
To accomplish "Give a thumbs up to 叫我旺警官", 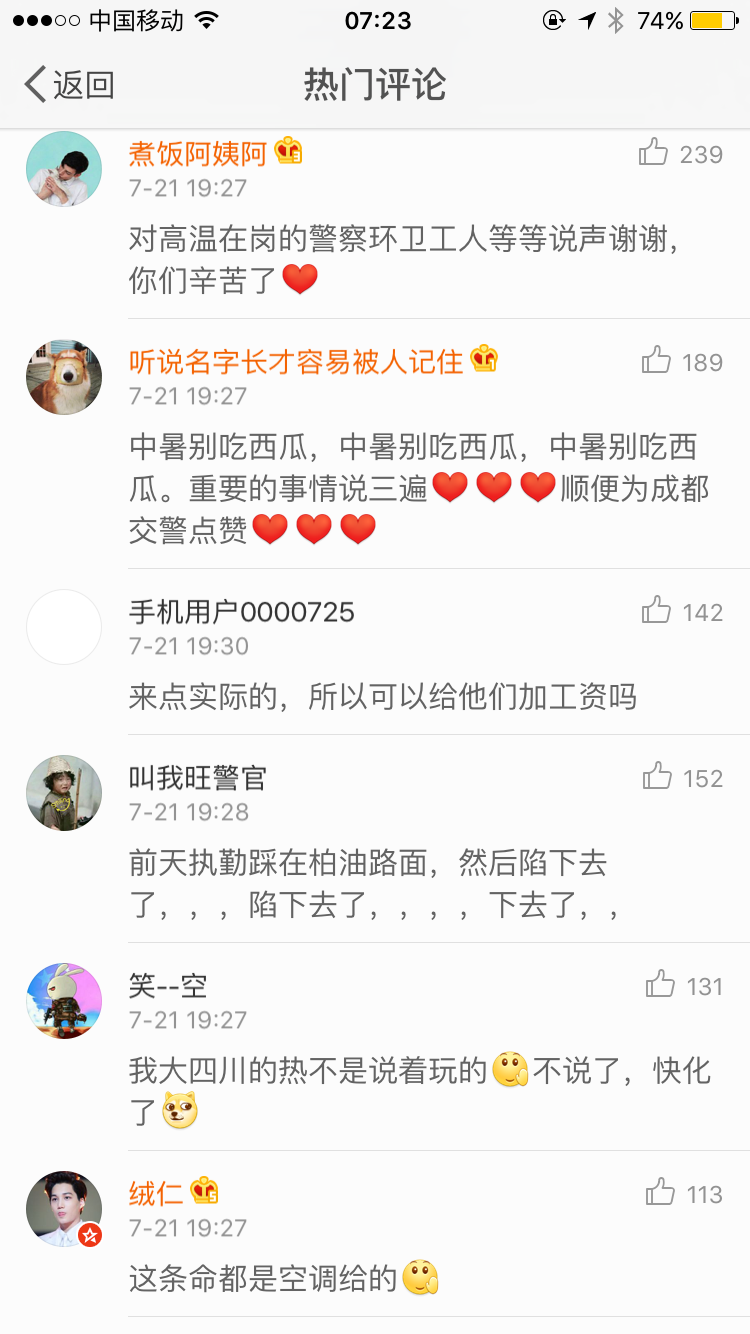I will (657, 777).
